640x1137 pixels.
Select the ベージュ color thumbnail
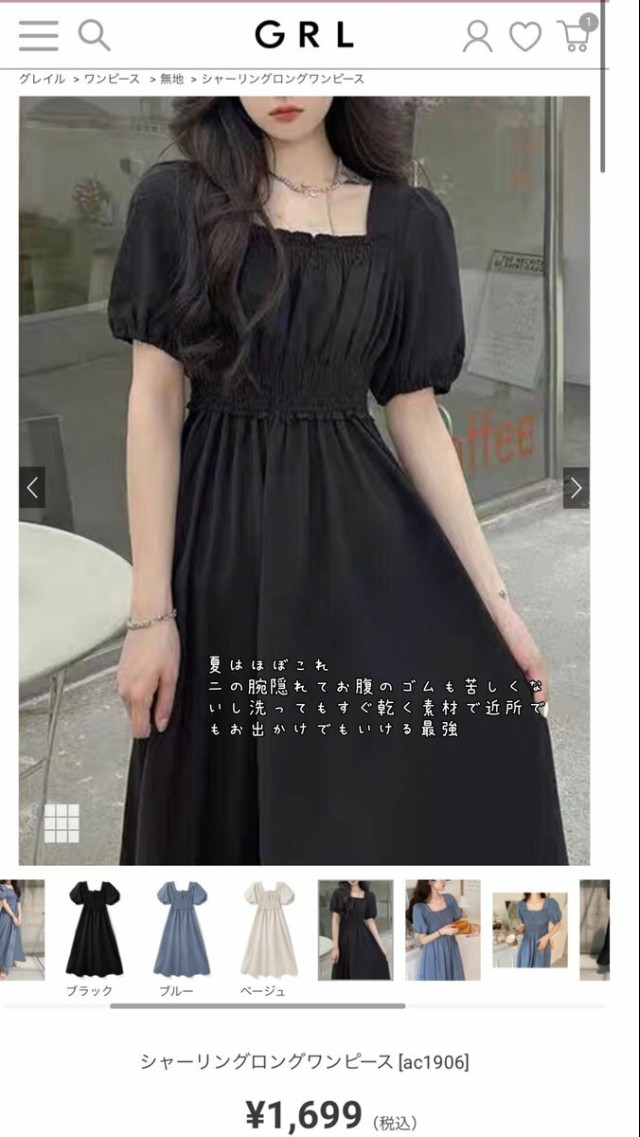[x=268, y=930]
